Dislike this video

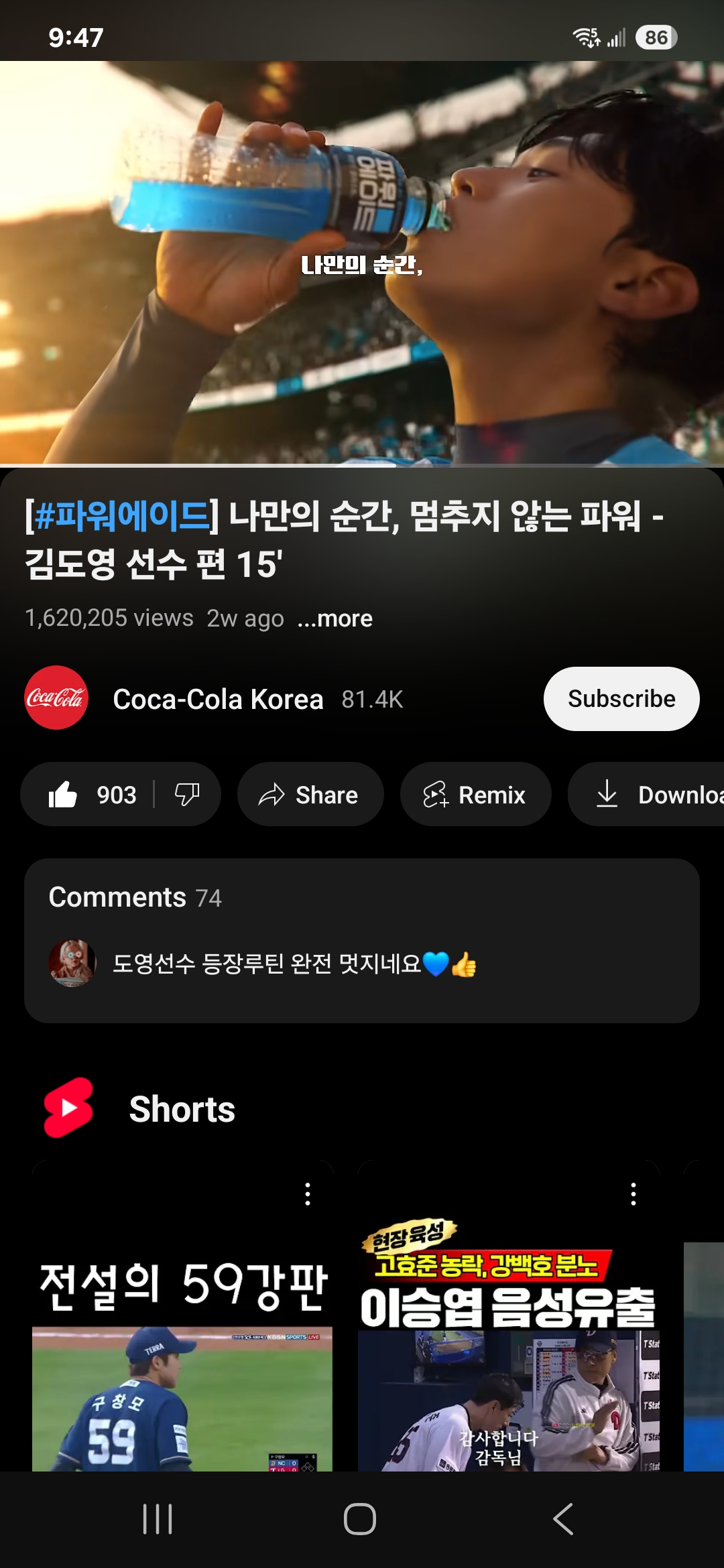[187, 795]
